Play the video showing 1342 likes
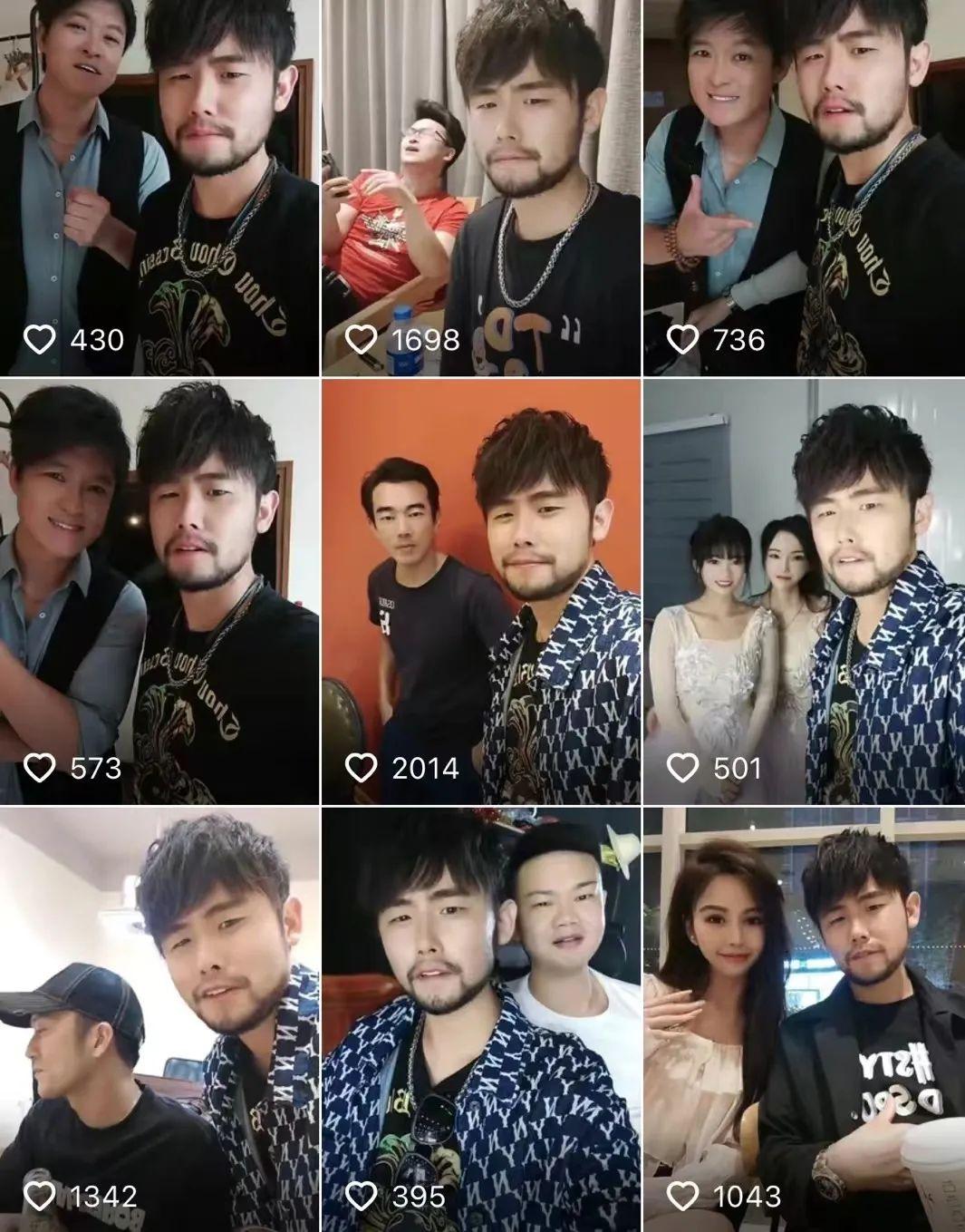This screenshot has height=1232, width=965. 159,1019
